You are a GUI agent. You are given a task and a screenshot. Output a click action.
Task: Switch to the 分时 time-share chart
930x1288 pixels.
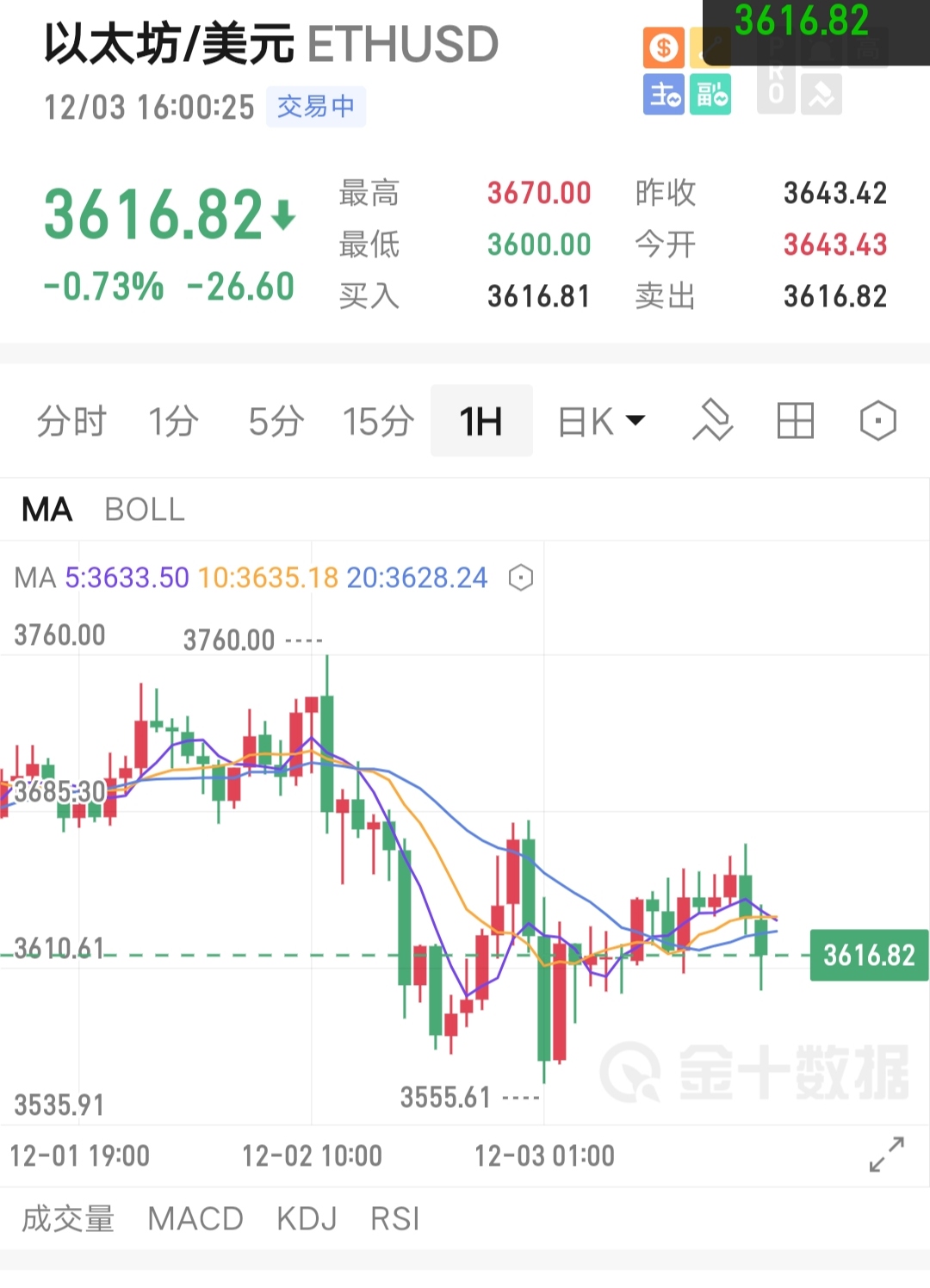[71, 422]
